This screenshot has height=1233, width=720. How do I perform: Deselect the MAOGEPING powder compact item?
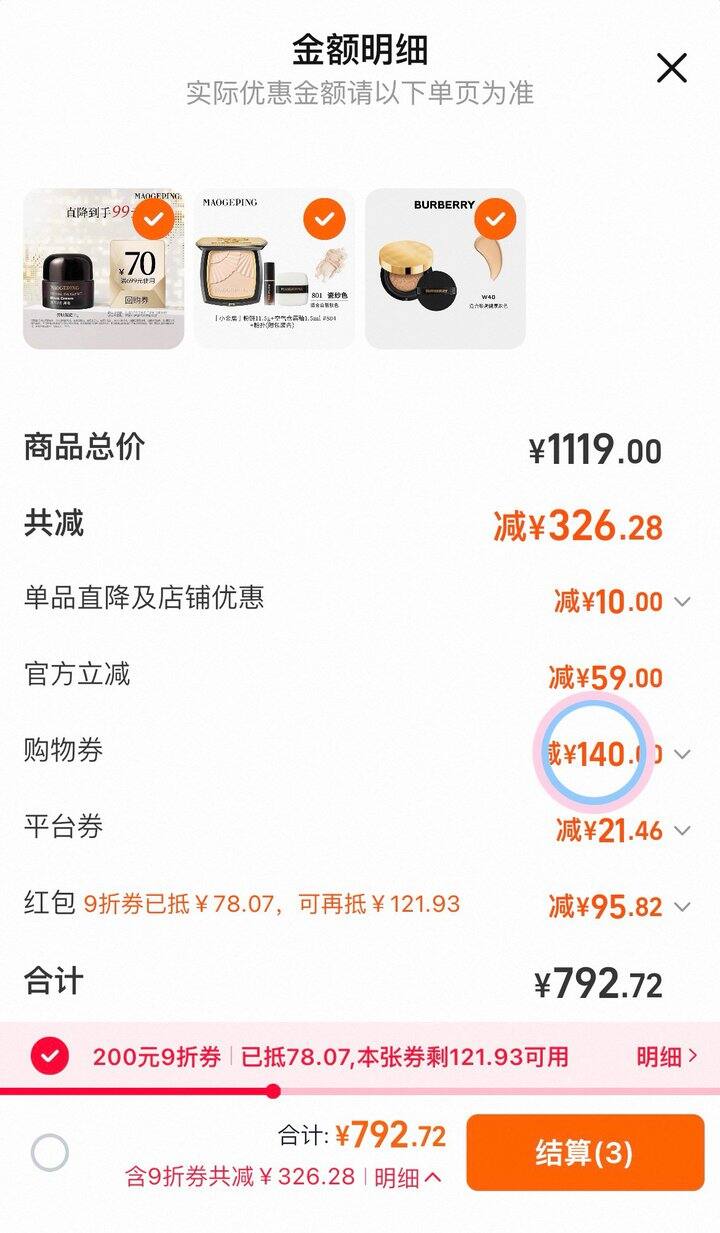coord(324,218)
